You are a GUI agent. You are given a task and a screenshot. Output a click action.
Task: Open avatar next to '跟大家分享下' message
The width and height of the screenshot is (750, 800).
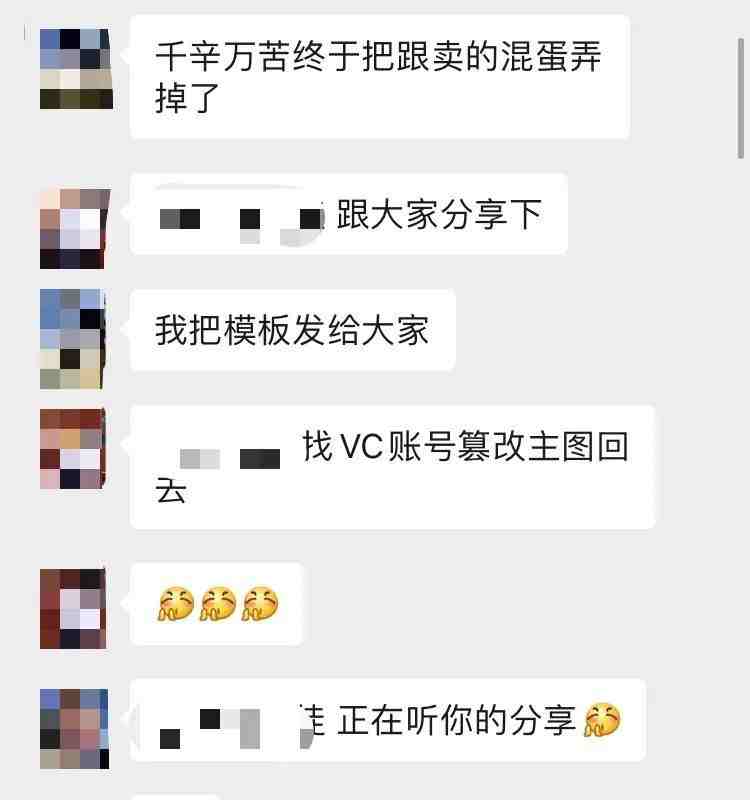(74, 228)
